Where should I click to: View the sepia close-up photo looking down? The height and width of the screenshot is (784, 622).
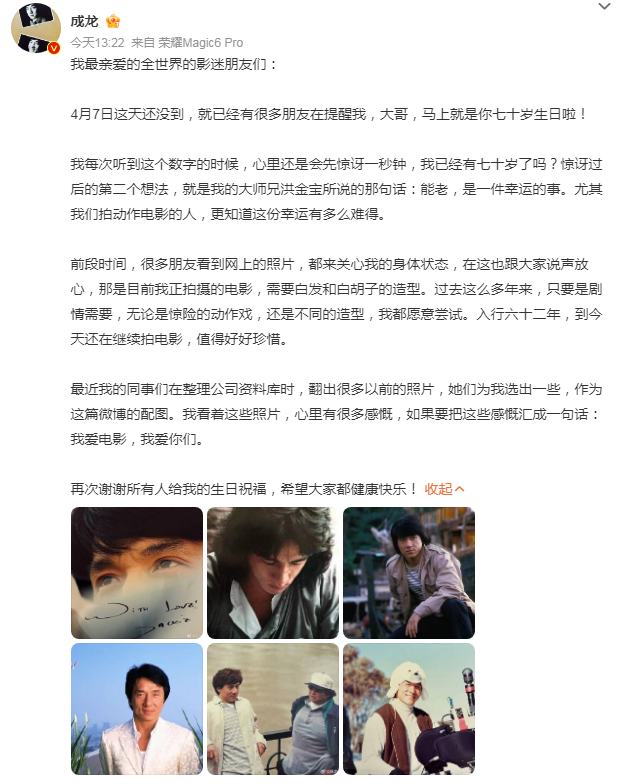[272, 573]
